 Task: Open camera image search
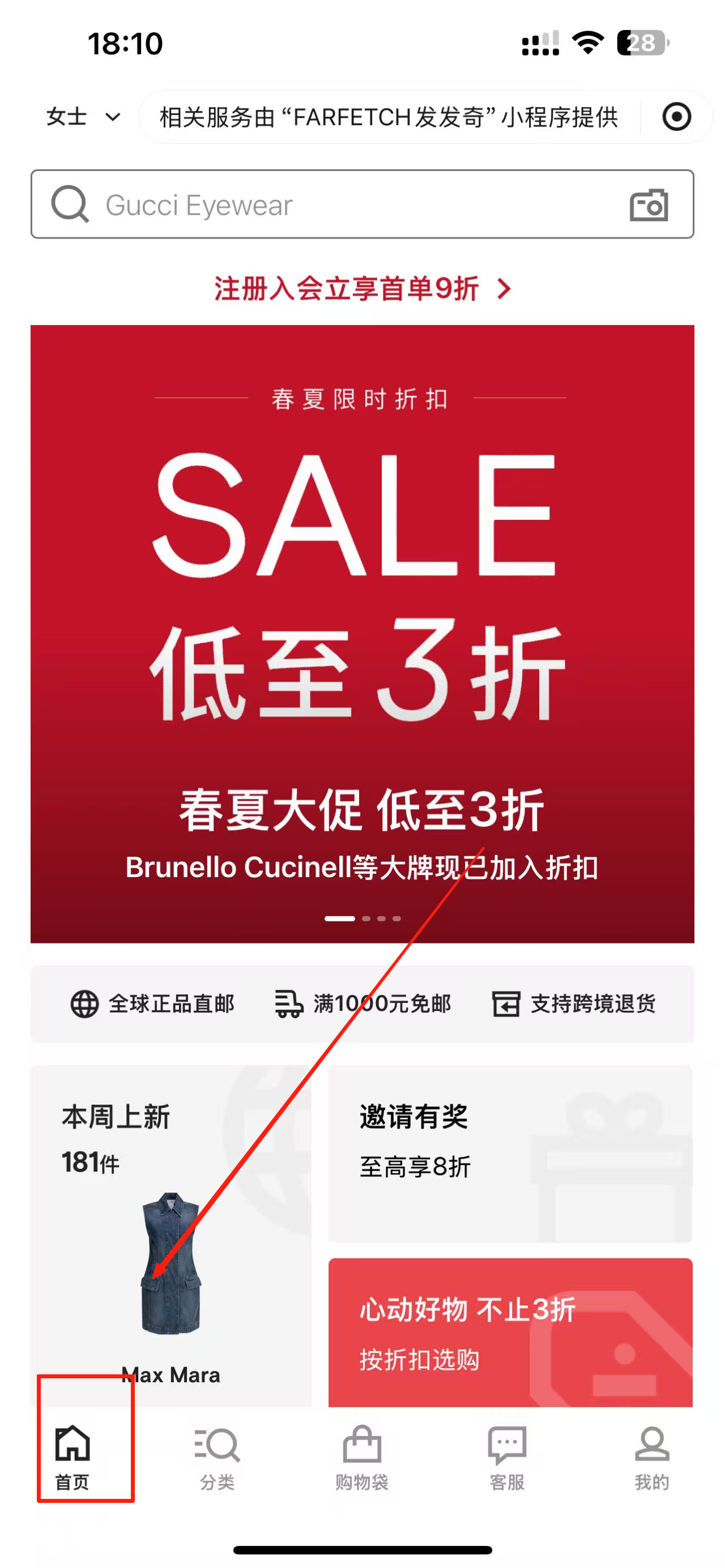[x=649, y=204]
